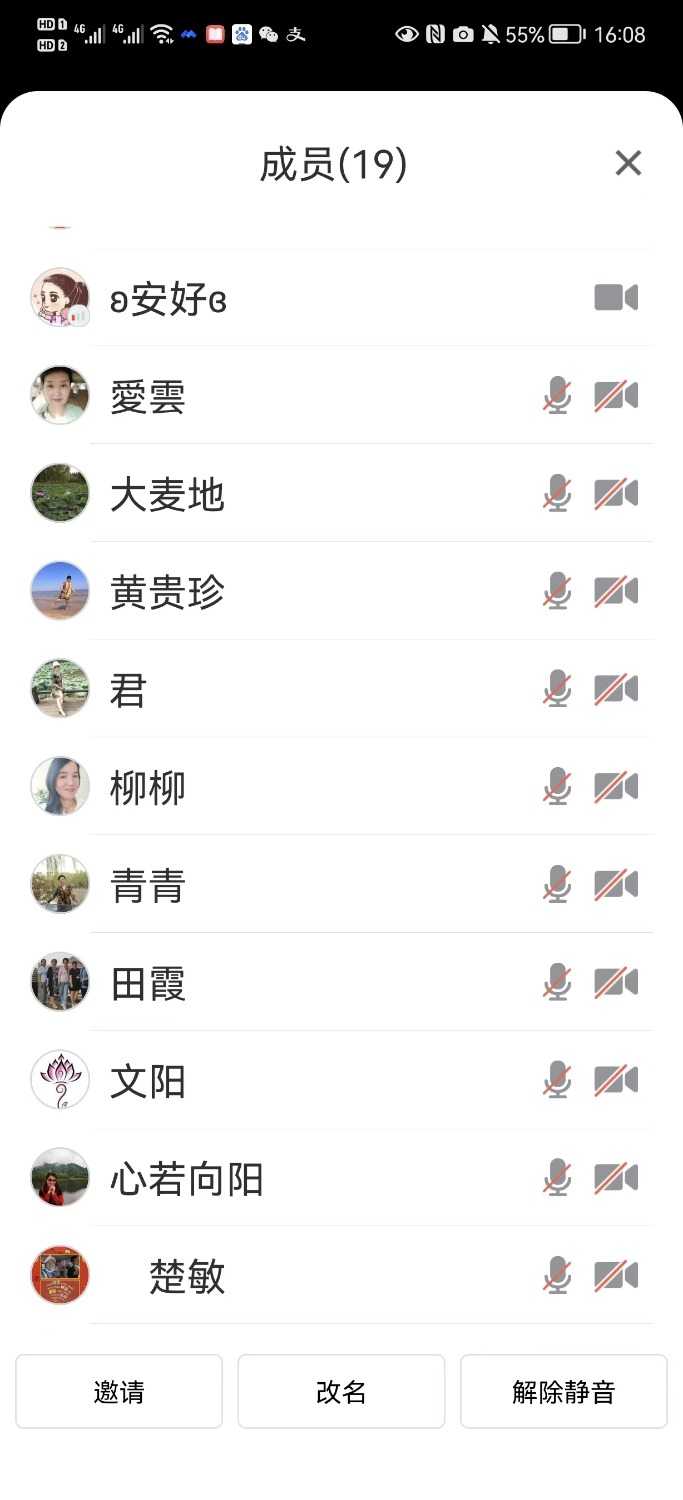Tap the muted microphone icon for 楚敏
683x1500 pixels.
pyautogui.click(x=557, y=1276)
